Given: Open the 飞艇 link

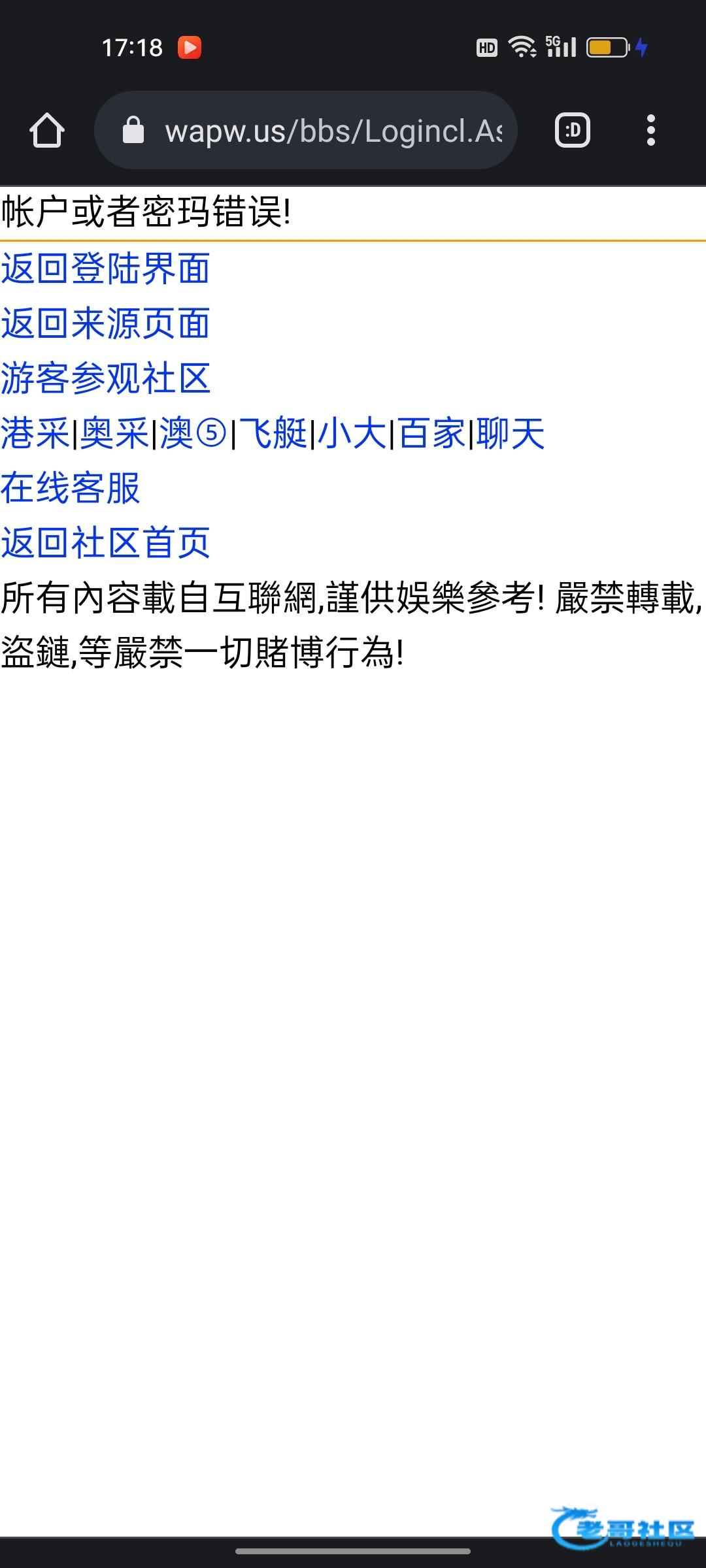Looking at the screenshot, I should (x=273, y=433).
